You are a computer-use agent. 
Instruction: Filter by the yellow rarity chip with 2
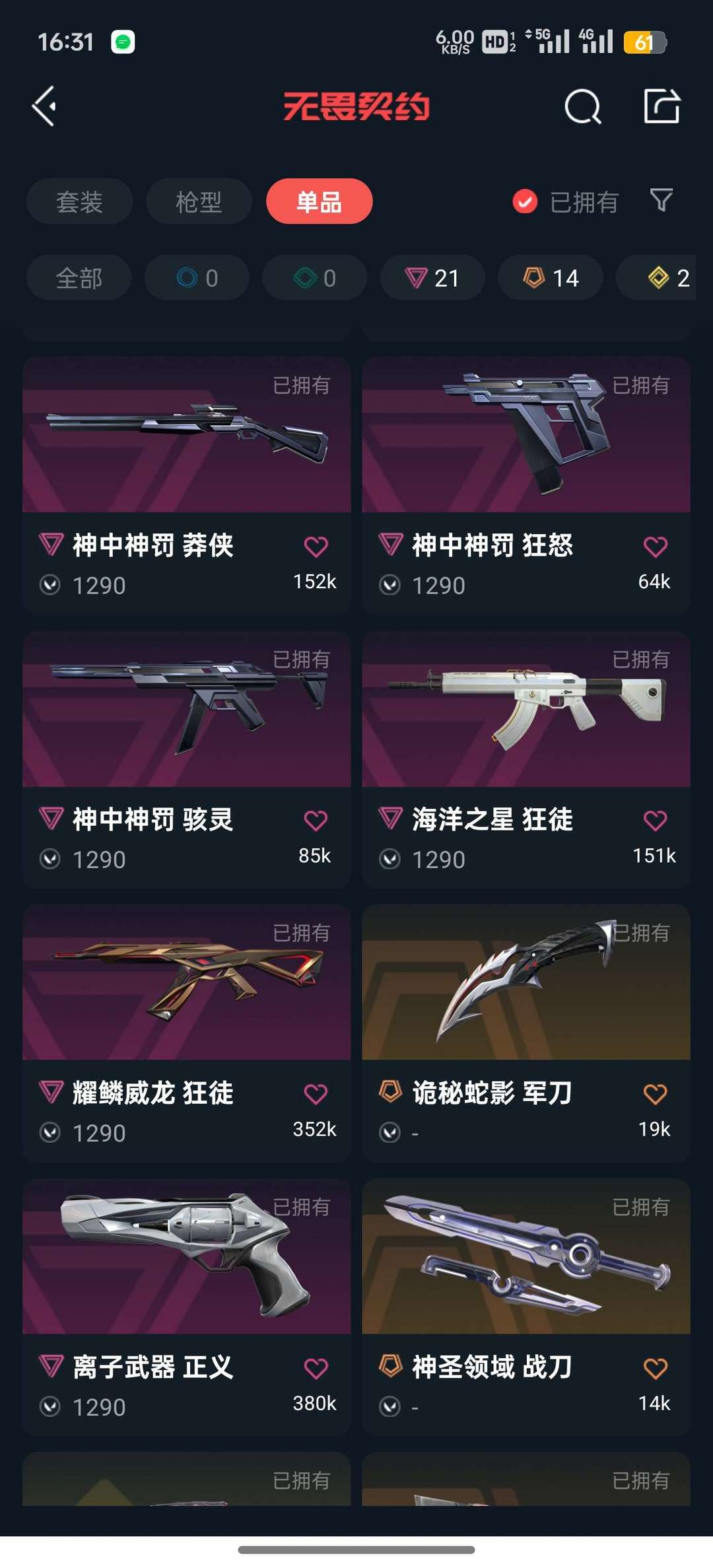click(668, 278)
